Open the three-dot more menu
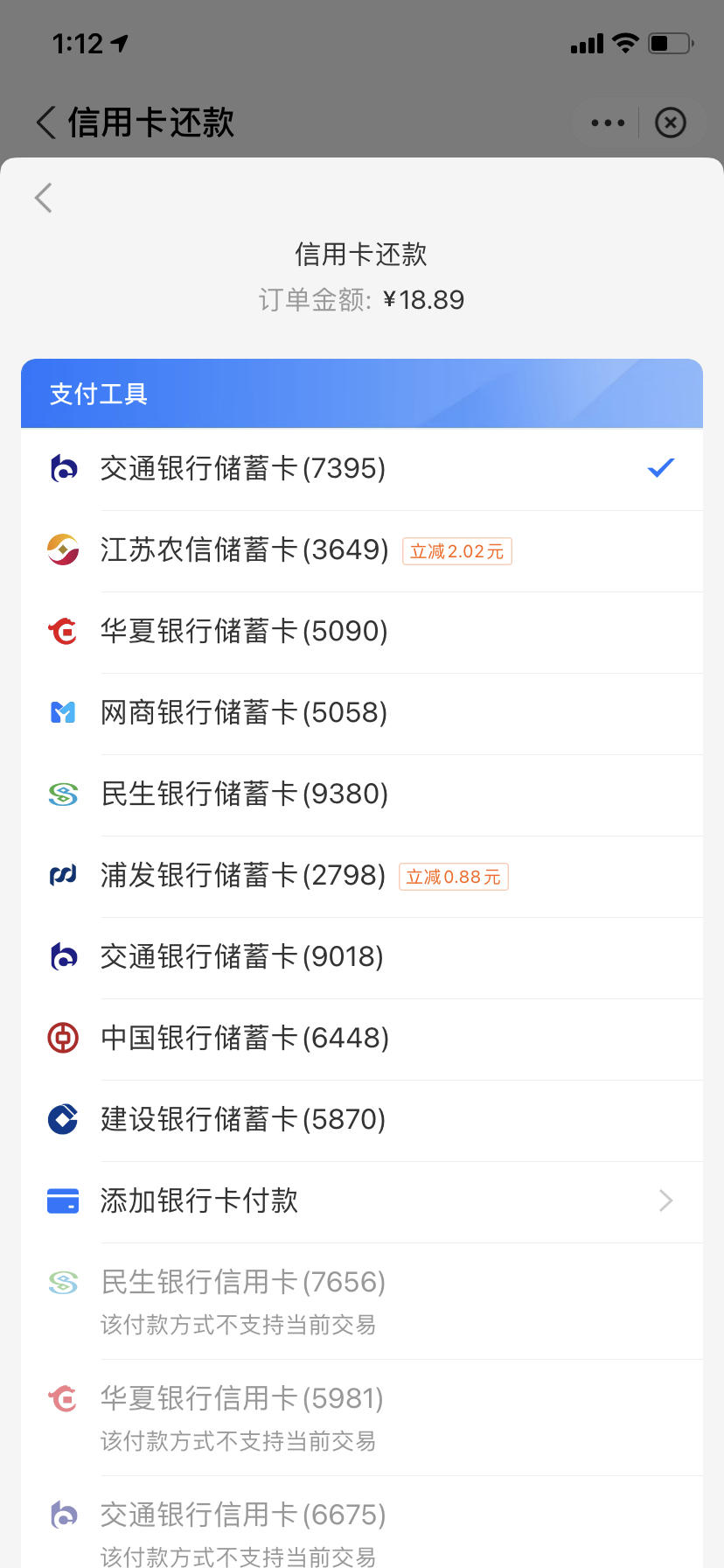The image size is (724, 1568). coord(608,122)
